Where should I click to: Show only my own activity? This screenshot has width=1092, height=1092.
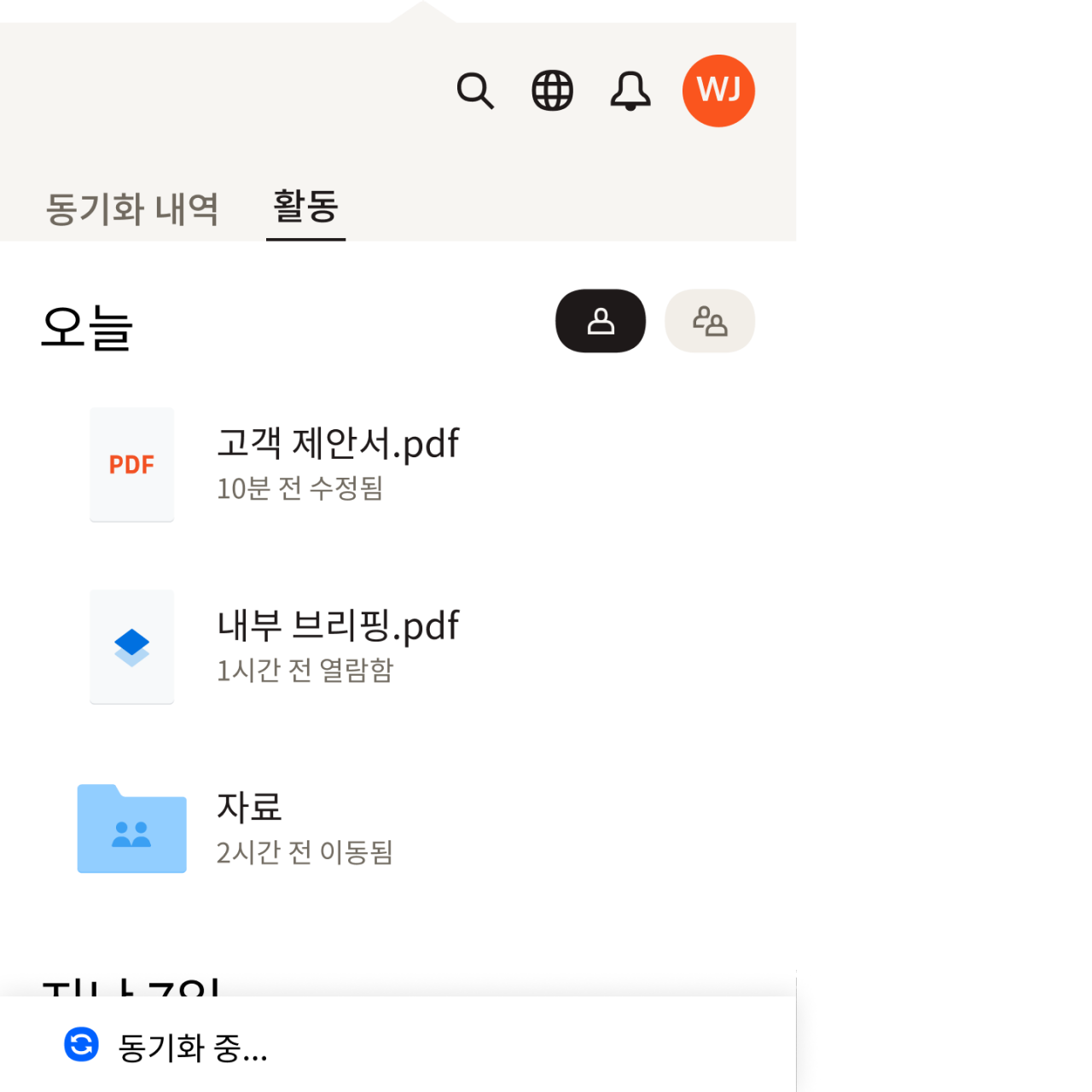coord(601,321)
